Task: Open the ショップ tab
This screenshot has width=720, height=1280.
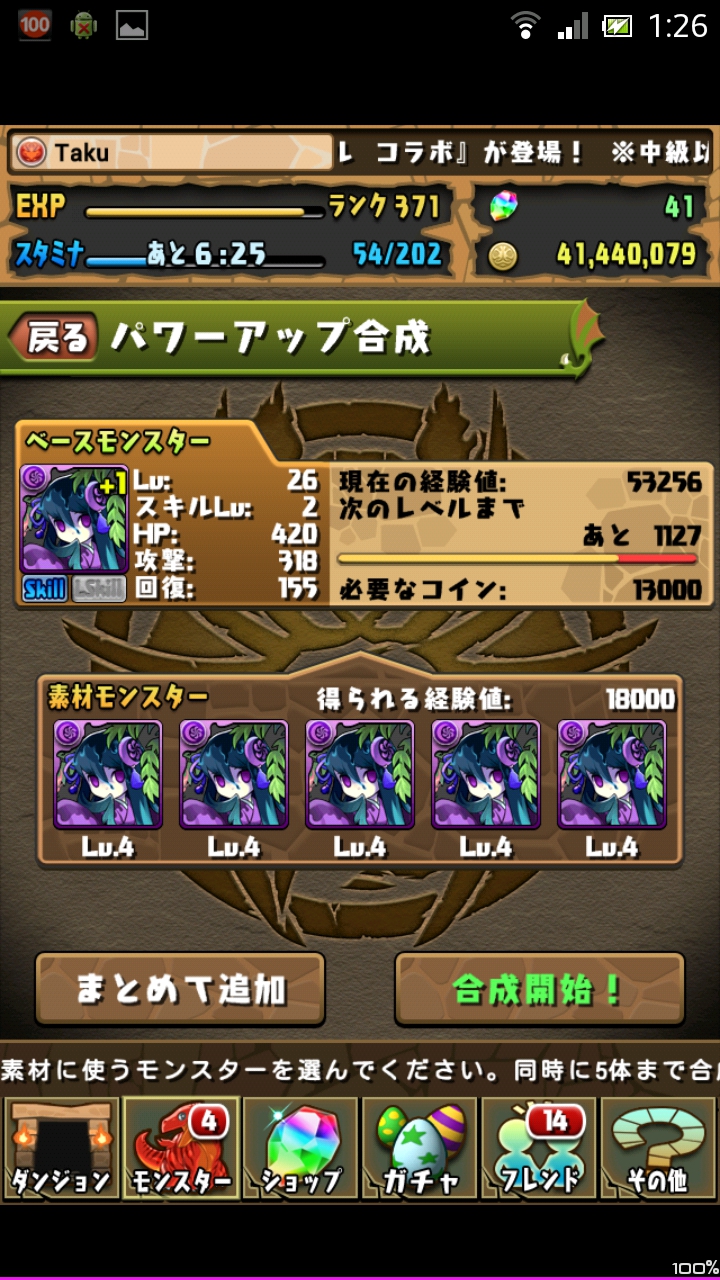Action: 300,1148
